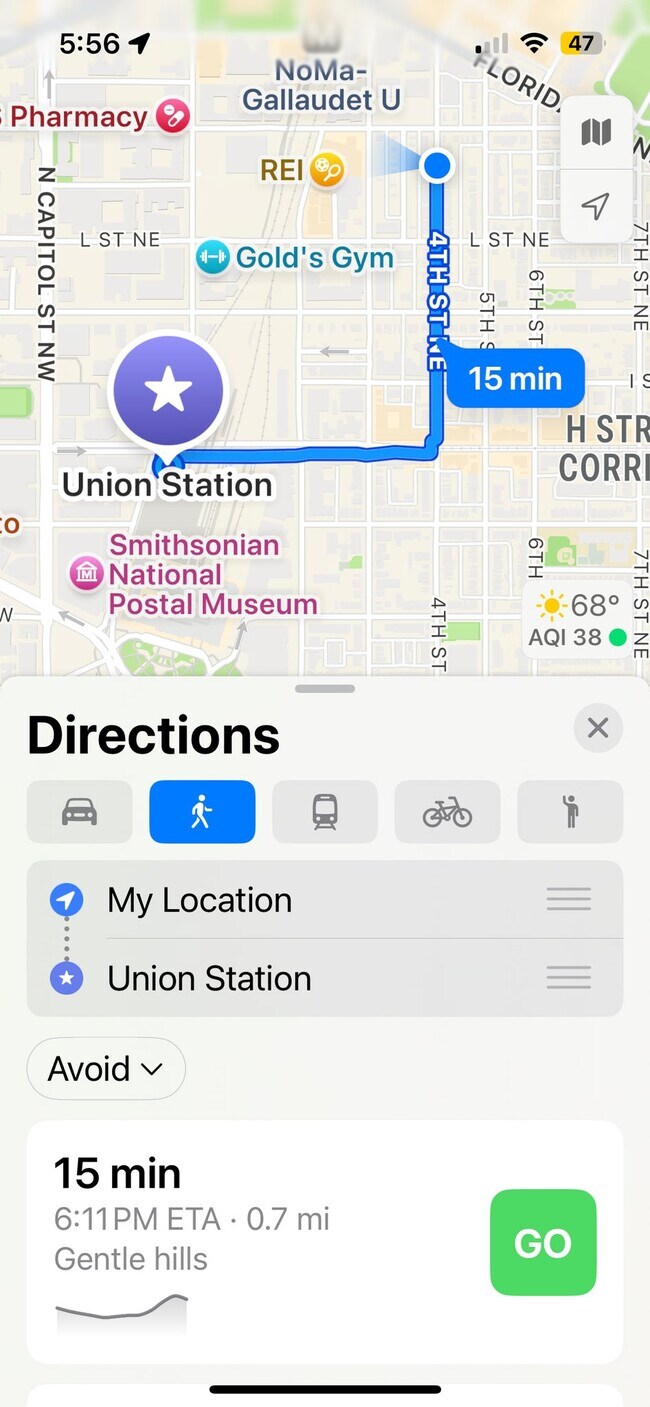Select the walking directions tab
Screen dimensions: 650x1407
click(202, 812)
